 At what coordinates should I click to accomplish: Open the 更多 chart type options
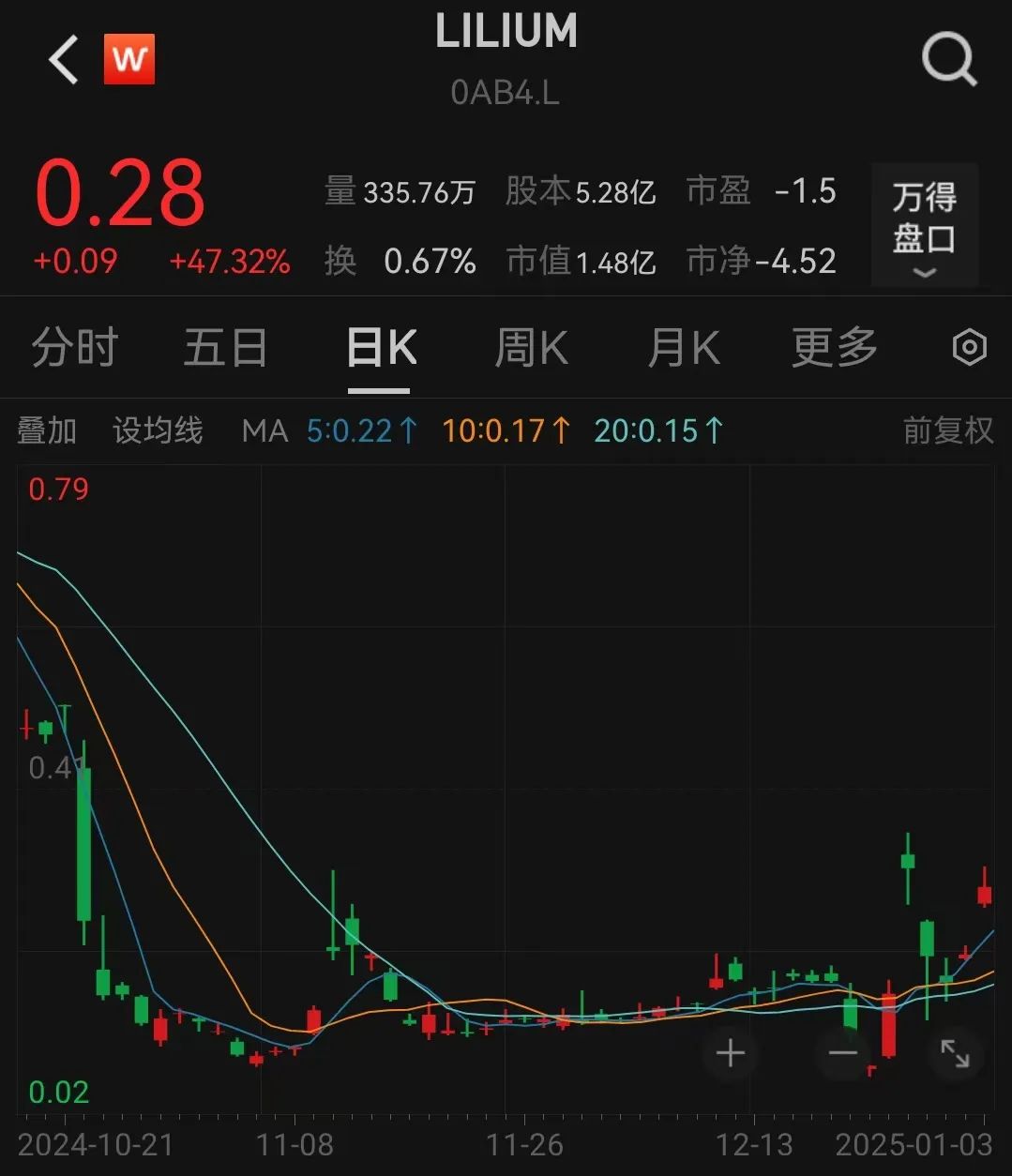click(x=833, y=348)
